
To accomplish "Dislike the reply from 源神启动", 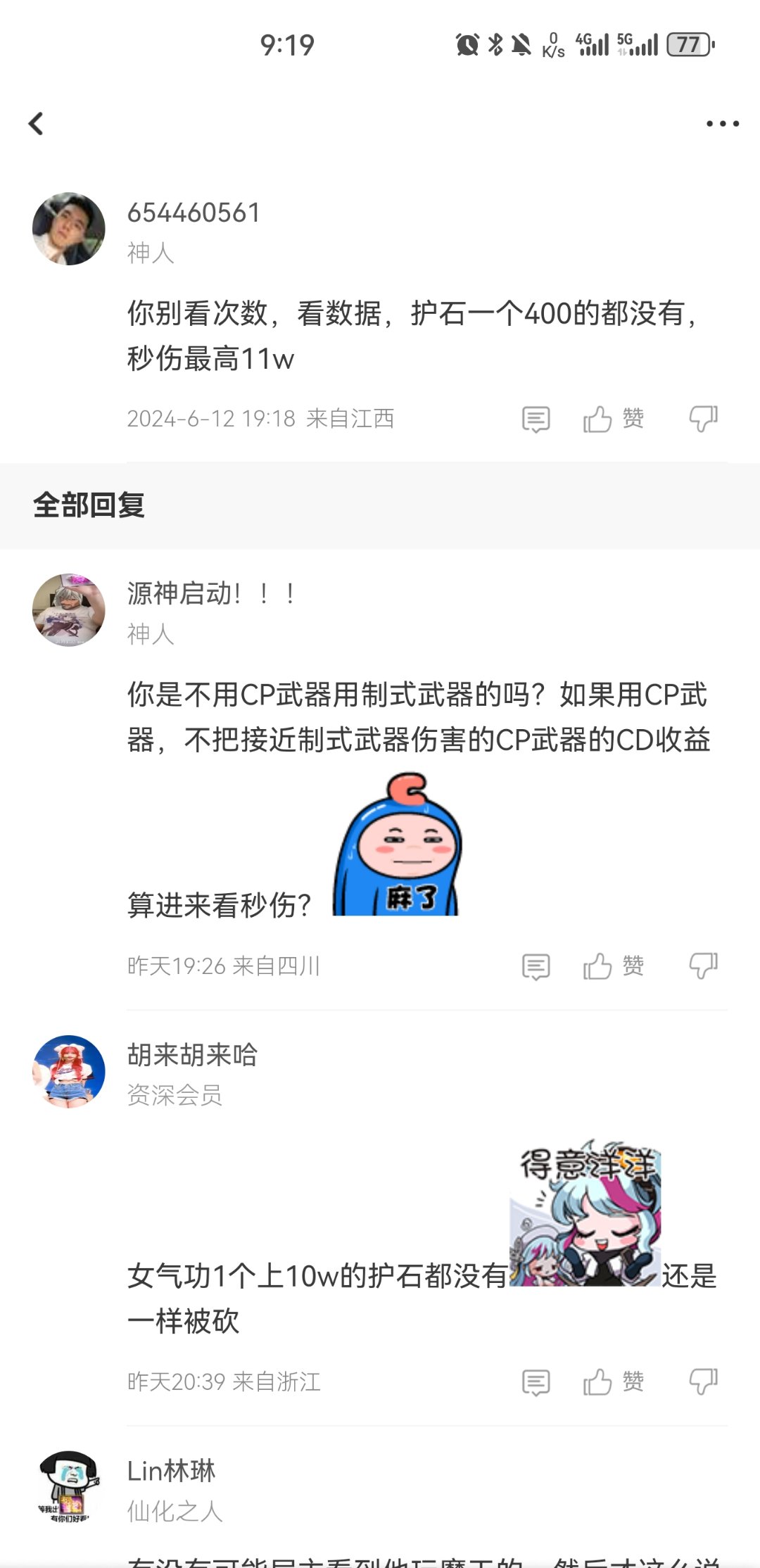I will 703,966.
